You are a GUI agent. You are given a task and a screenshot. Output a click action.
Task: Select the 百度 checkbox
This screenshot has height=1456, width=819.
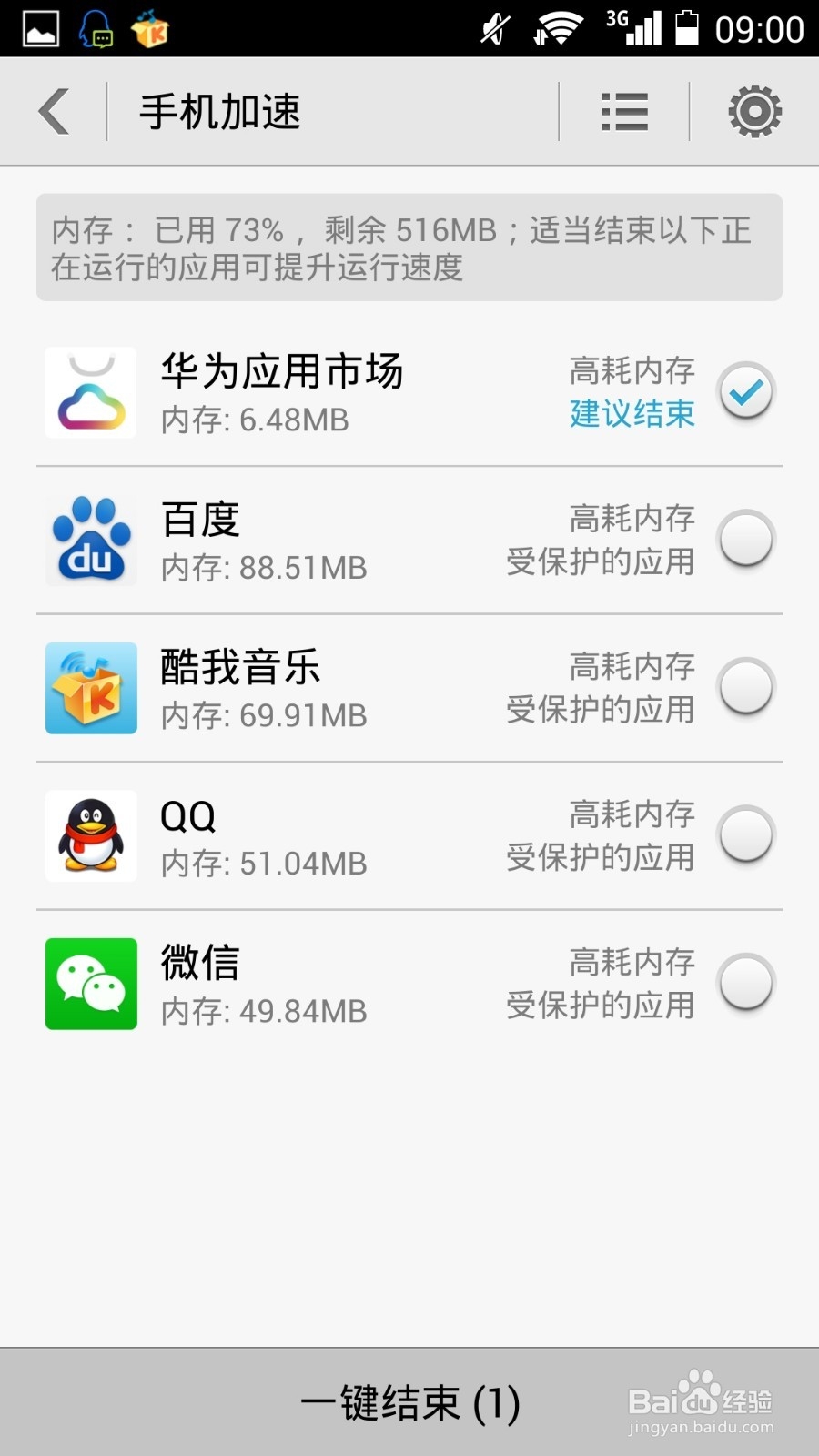coord(746,540)
